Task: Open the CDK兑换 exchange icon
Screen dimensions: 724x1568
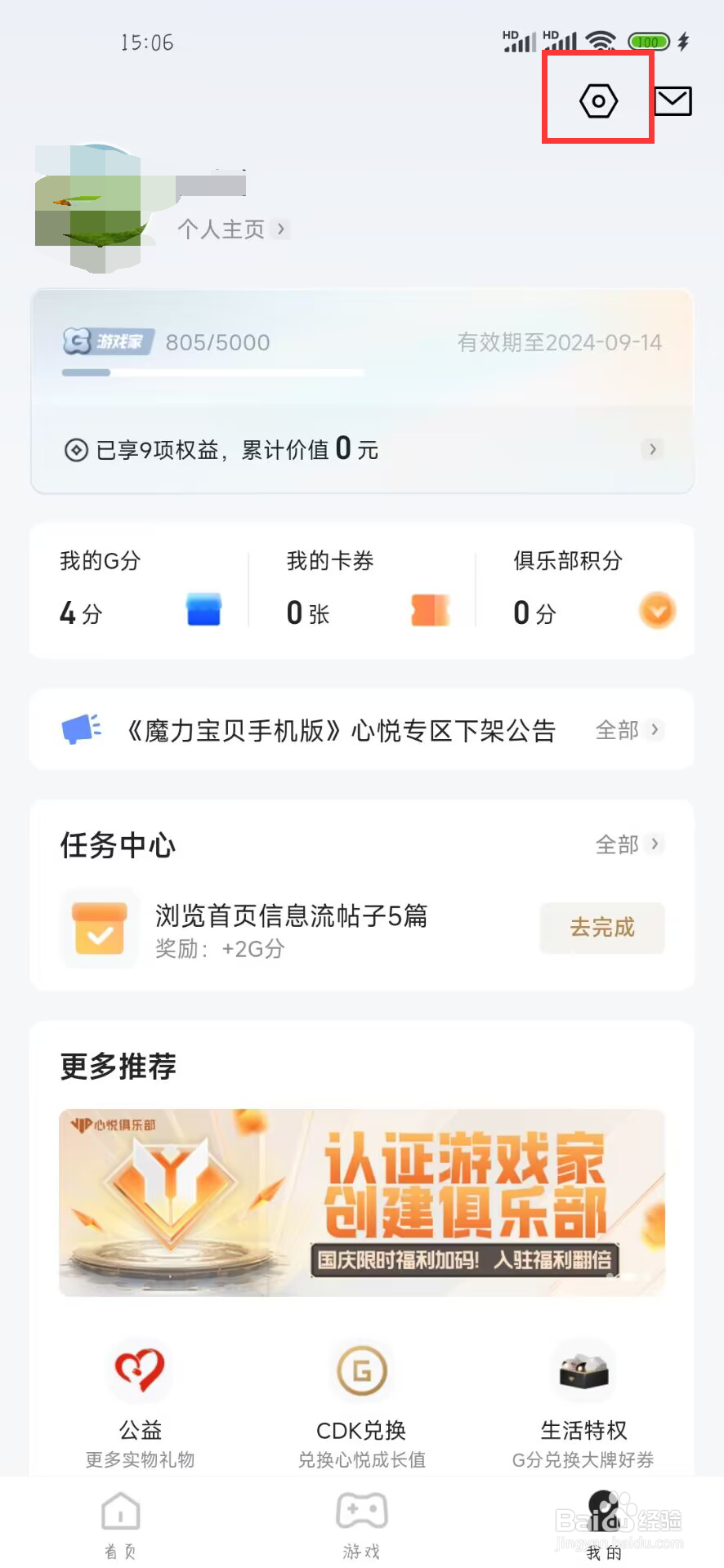Action: click(360, 1370)
